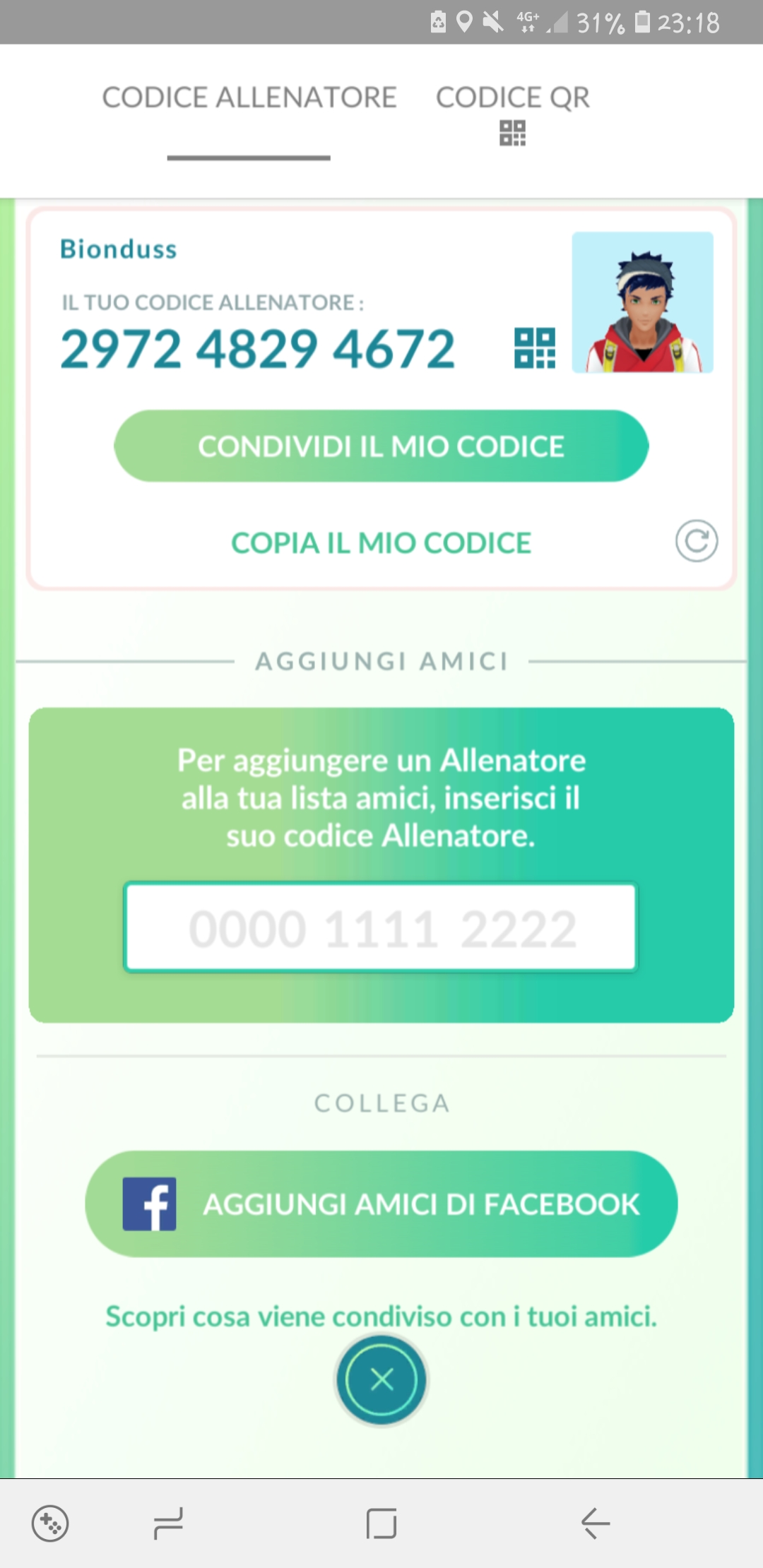763x1568 pixels.
Task: Go back using system back arrow
Action: coord(596,1523)
